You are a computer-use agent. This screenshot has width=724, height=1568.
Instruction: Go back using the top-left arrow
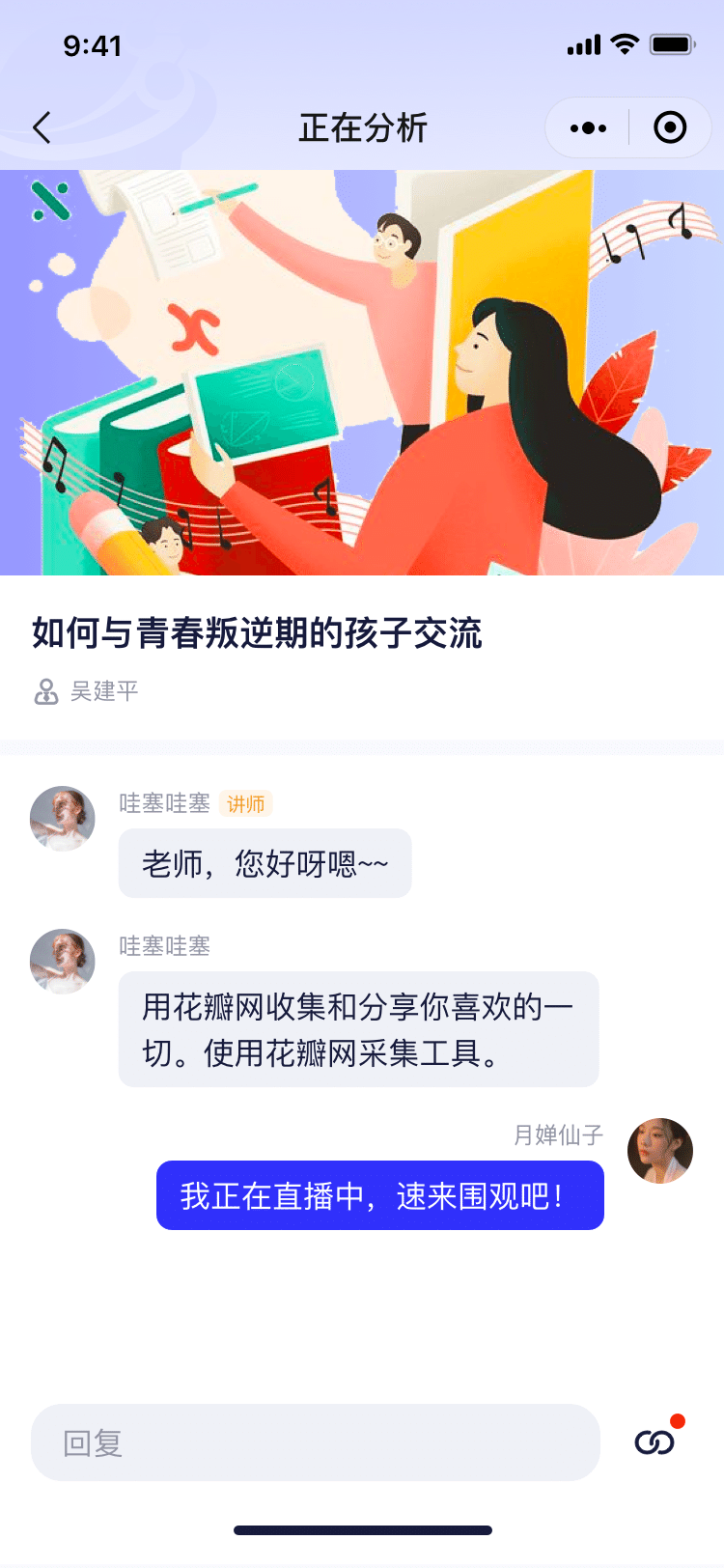pyautogui.click(x=42, y=127)
